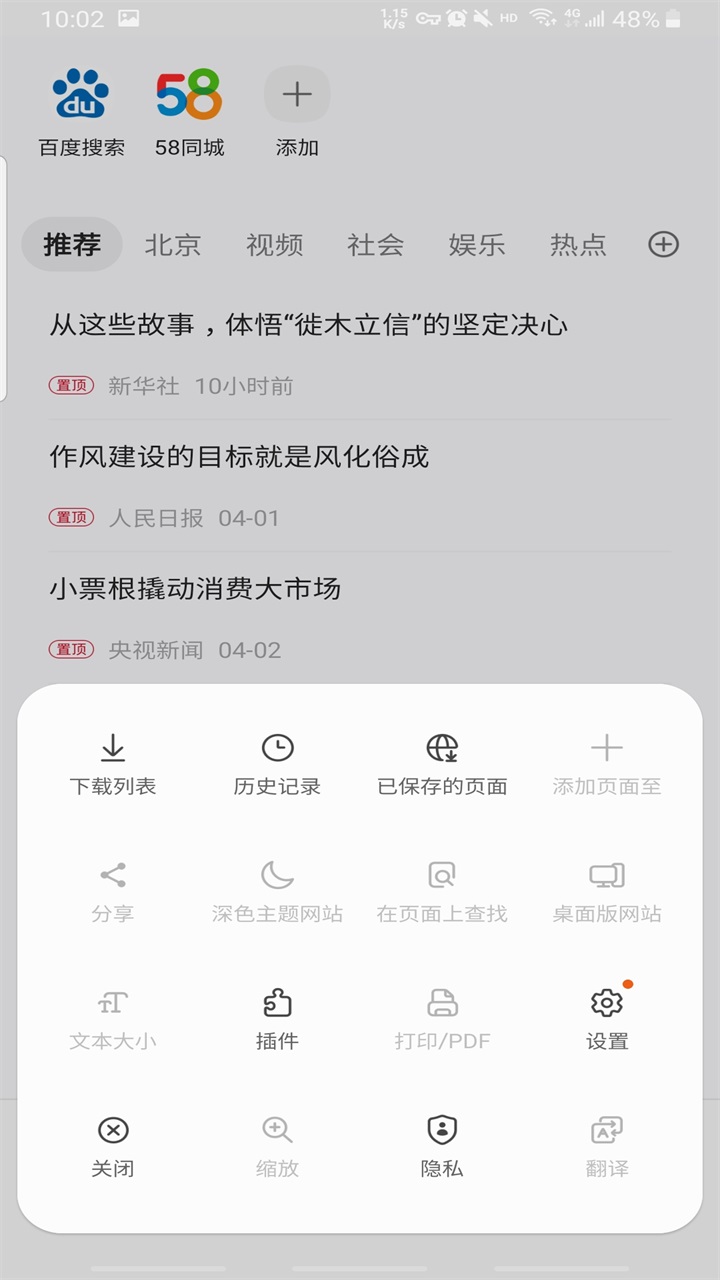Open the news article about 小票根撬动消费大市场
Image resolution: width=720 pixels, height=1280 pixels.
click(x=196, y=589)
